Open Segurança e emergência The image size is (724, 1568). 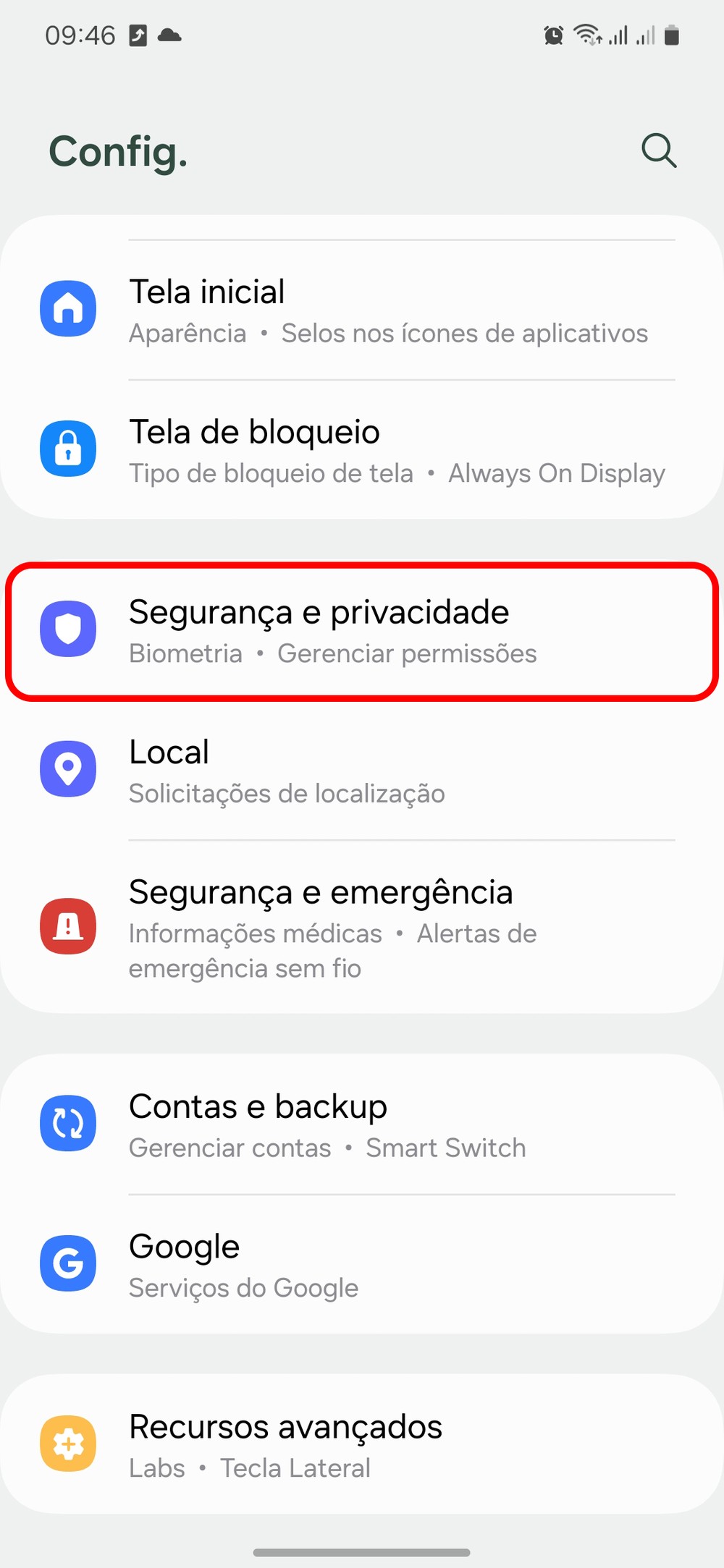[362, 927]
